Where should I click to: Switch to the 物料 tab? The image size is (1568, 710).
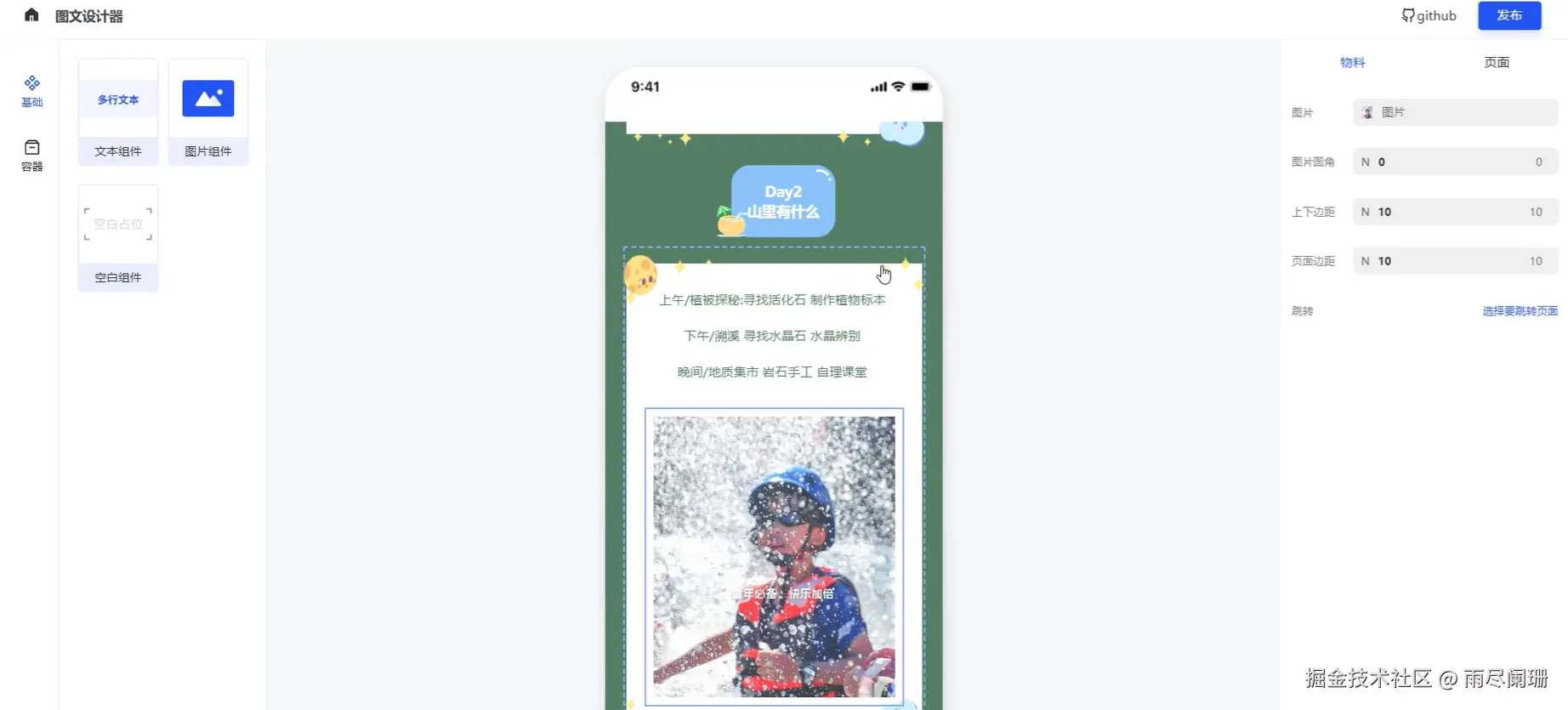pos(1352,62)
